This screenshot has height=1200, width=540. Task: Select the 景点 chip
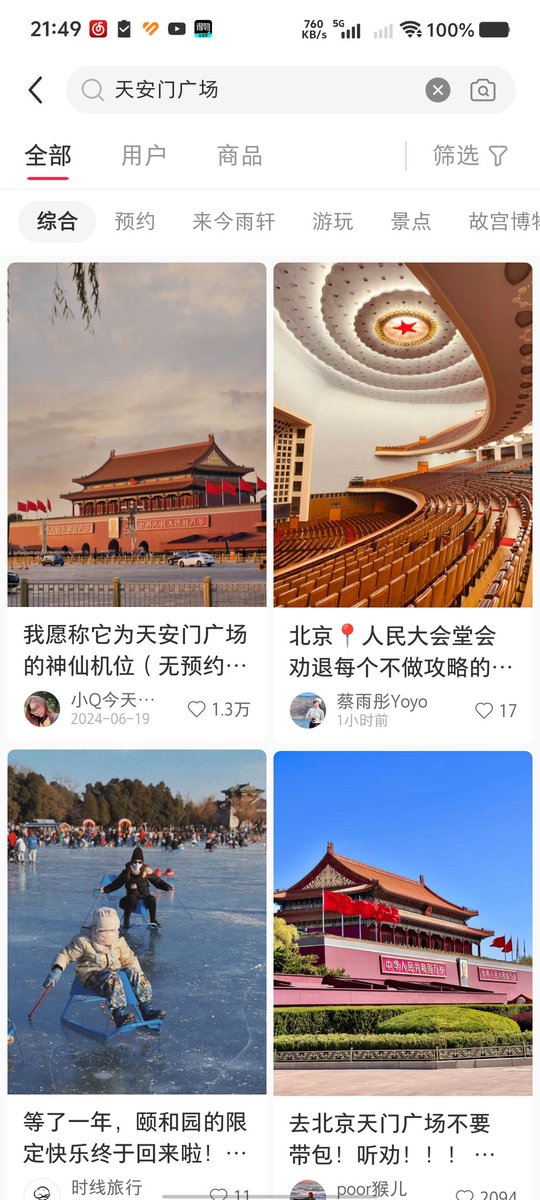pos(411,222)
